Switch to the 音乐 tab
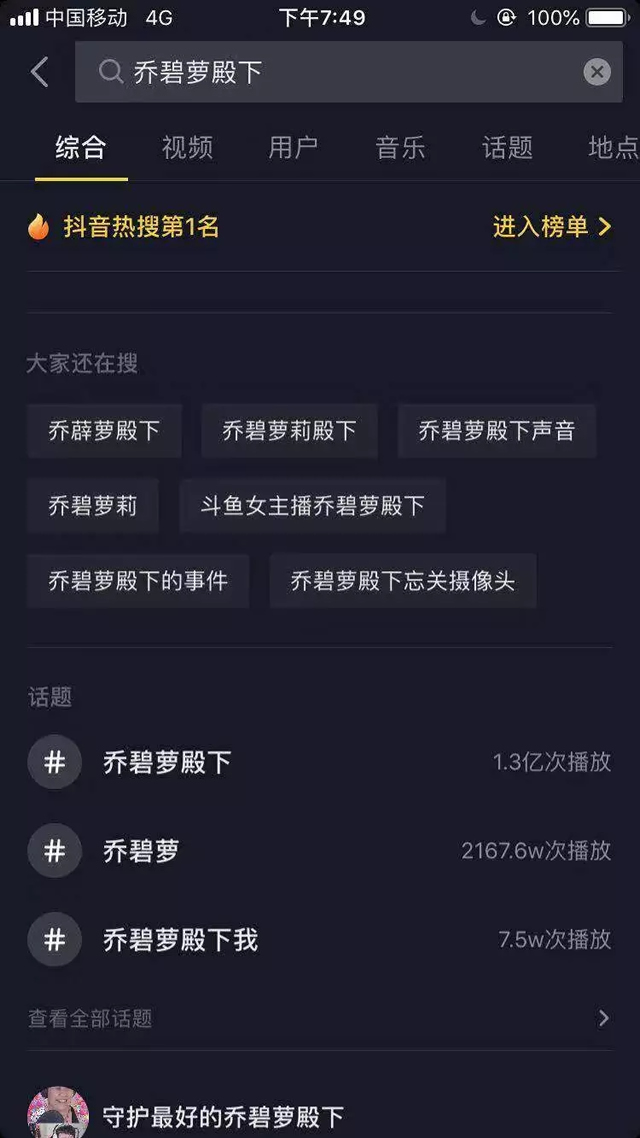Image resolution: width=640 pixels, height=1138 pixels. tap(400, 148)
